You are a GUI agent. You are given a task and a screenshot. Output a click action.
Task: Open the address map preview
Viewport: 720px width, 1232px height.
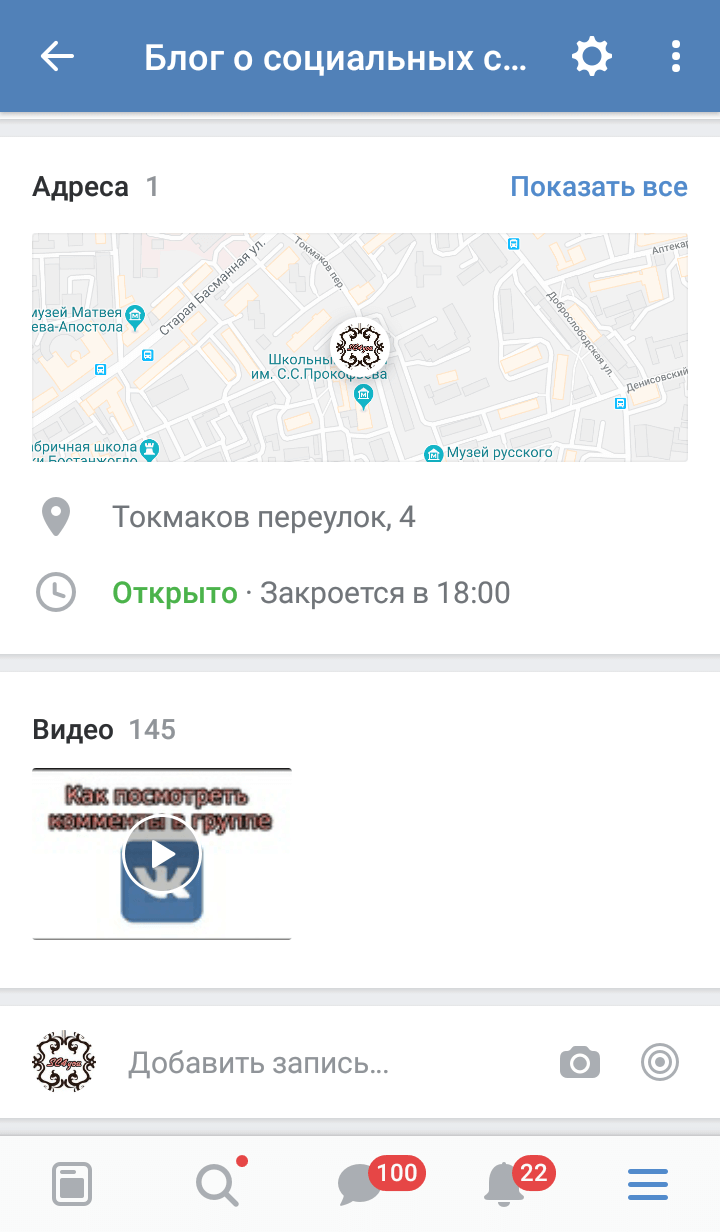point(360,347)
